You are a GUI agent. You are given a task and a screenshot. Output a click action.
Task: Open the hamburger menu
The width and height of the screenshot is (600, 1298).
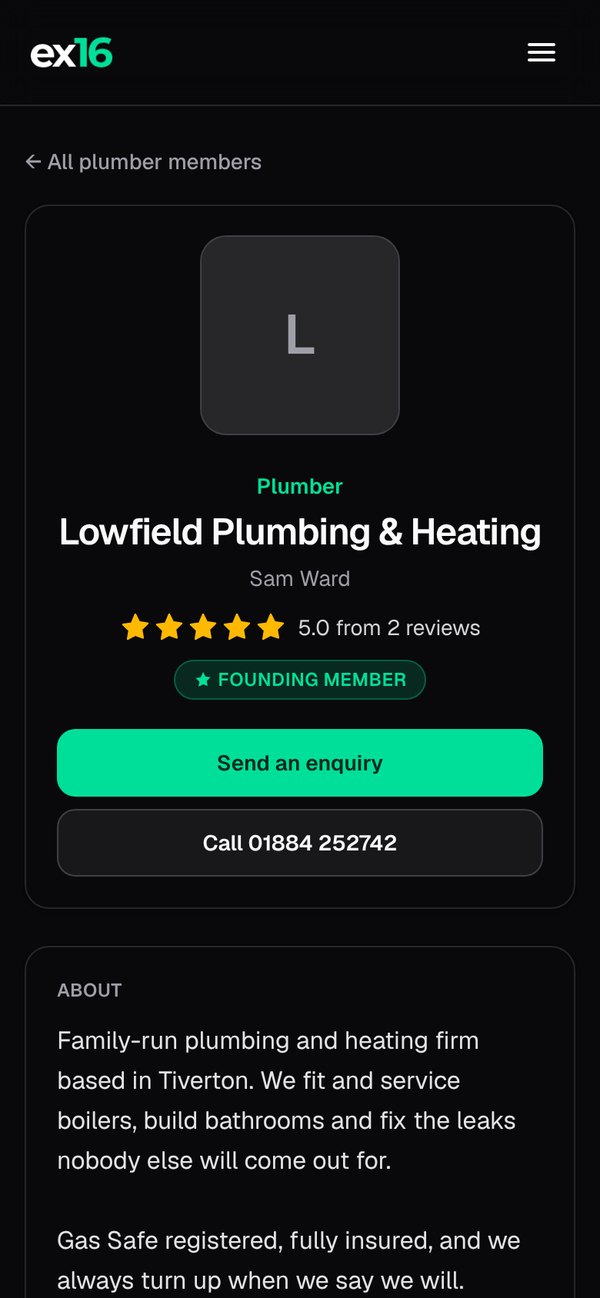tap(541, 53)
